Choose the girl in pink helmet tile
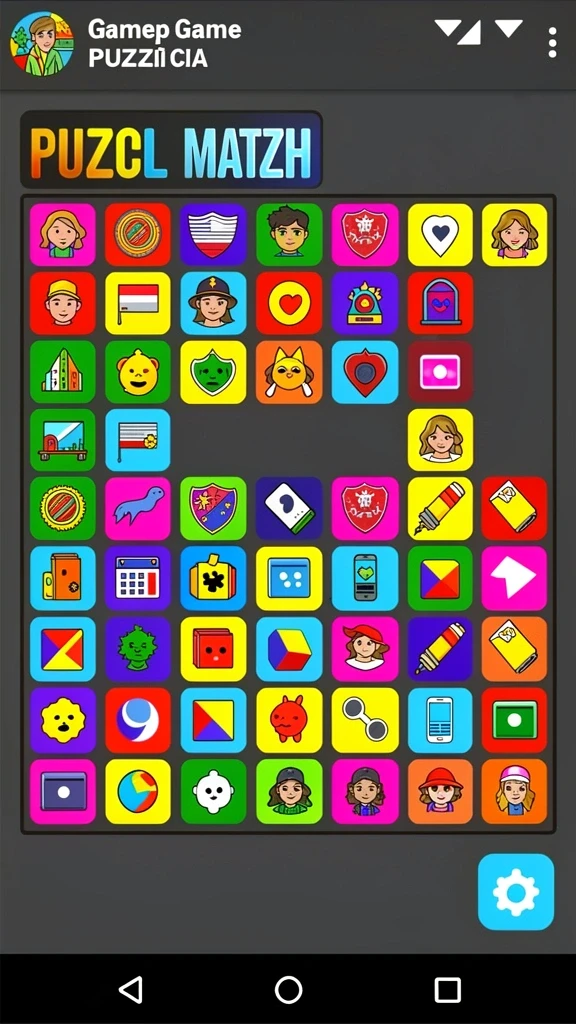The width and height of the screenshot is (576, 1024). (515, 791)
